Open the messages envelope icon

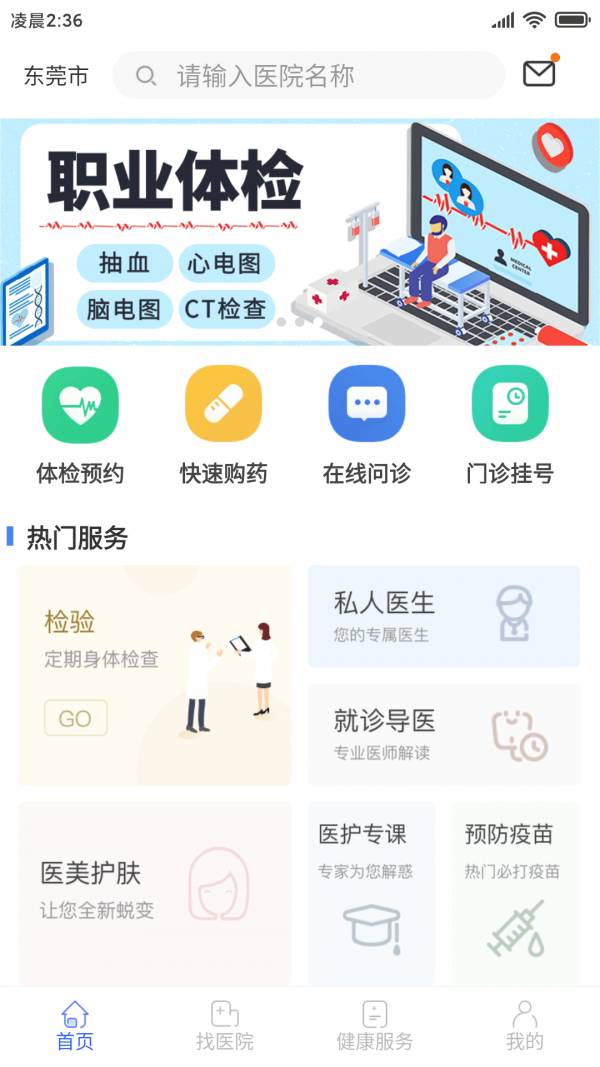tap(539, 74)
